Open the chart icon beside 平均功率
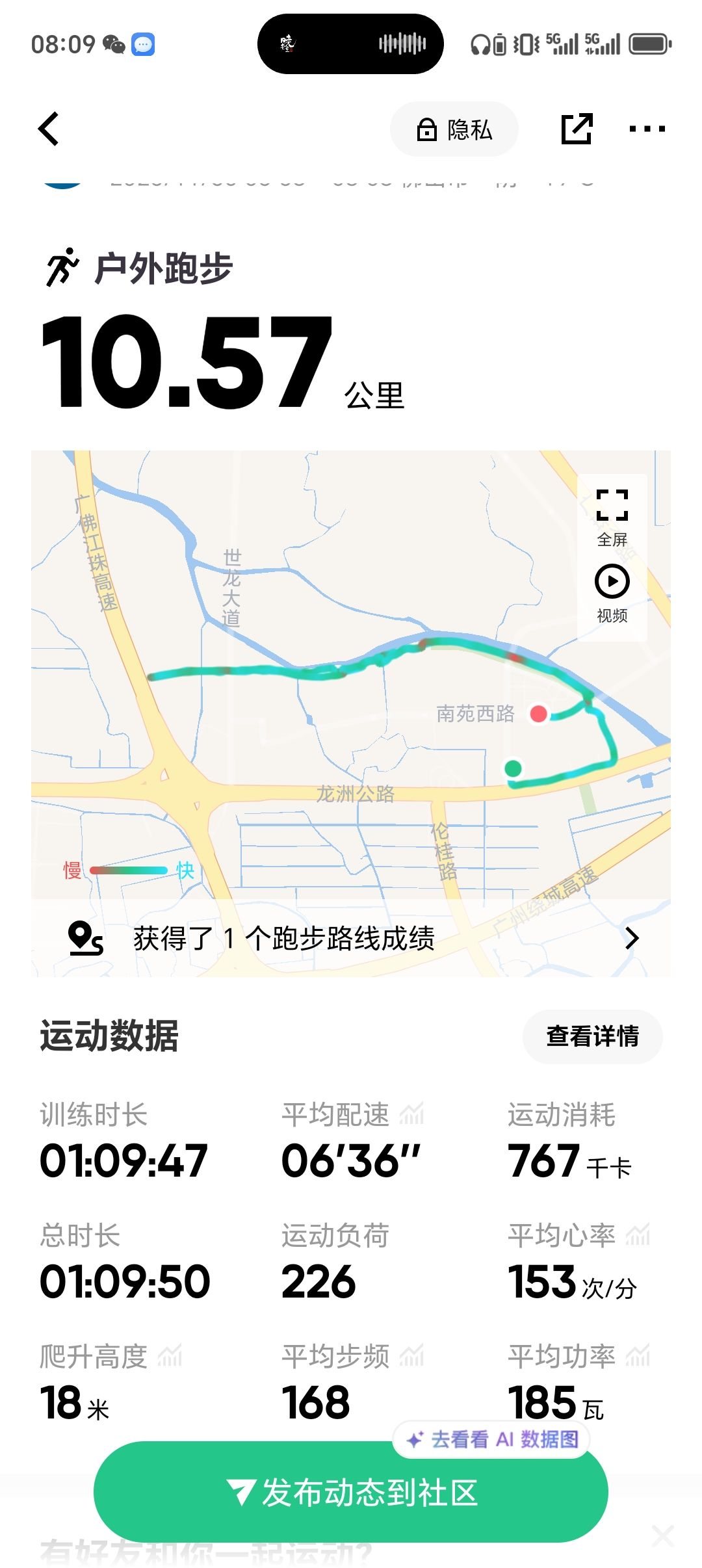 tap(638, 1356)
